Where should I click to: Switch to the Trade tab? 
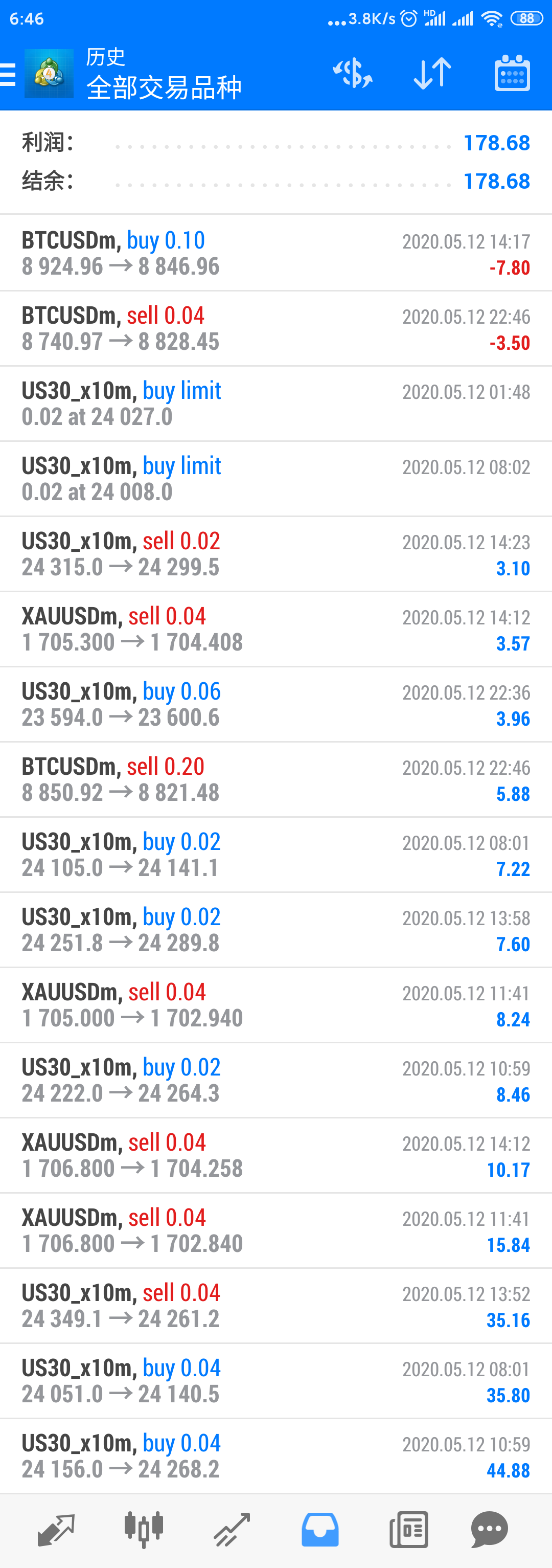click(x=232, y=1529)
